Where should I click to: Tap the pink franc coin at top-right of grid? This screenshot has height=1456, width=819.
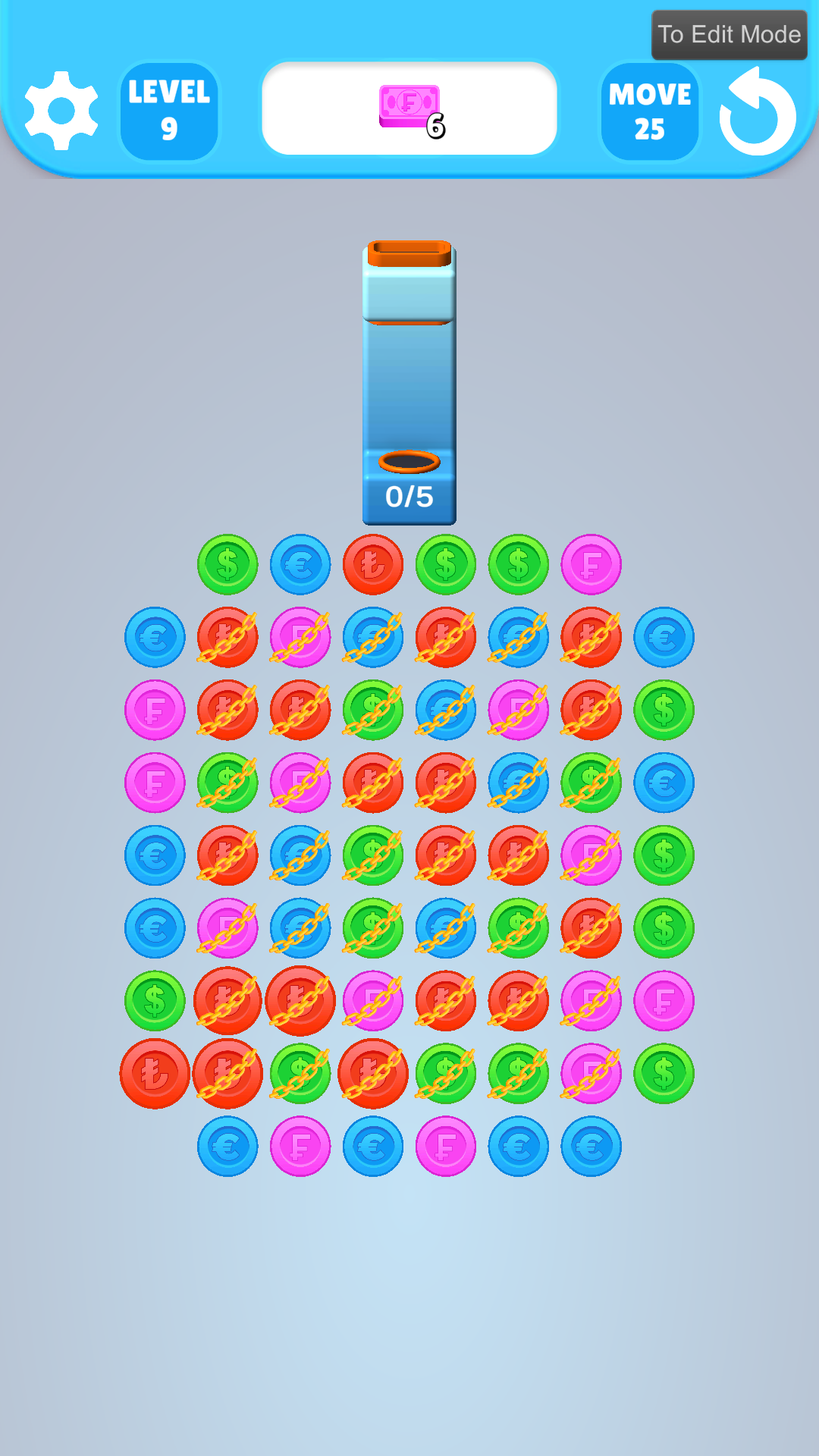tap(591, 563)
